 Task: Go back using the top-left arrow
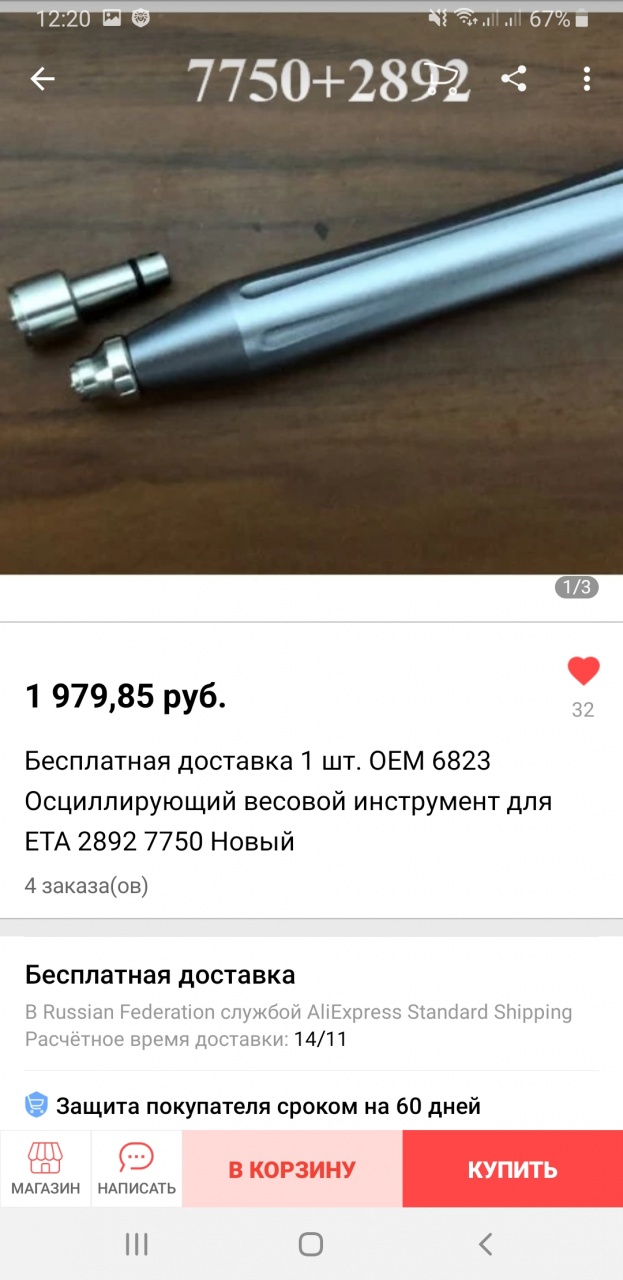[x=42, y=79]
